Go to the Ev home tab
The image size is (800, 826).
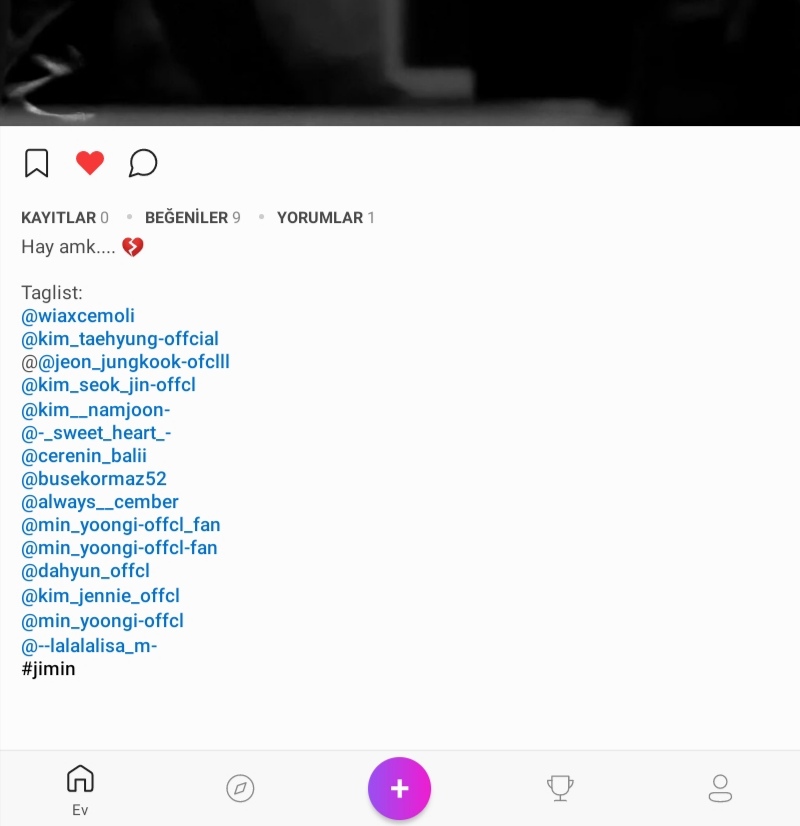(x=80, y=789)
